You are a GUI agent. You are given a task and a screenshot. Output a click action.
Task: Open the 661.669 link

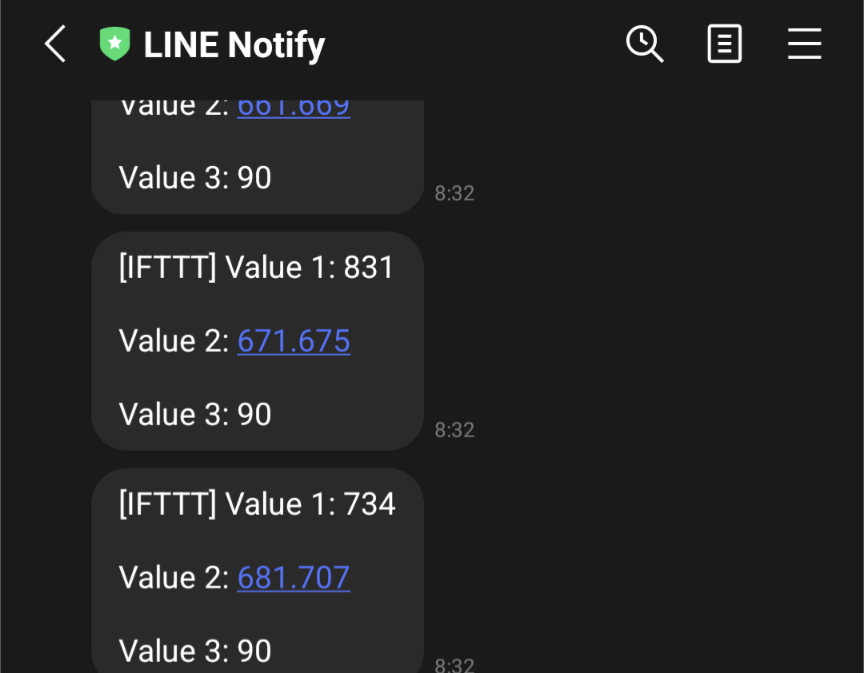pyautogui.click(x=293, y=108)
